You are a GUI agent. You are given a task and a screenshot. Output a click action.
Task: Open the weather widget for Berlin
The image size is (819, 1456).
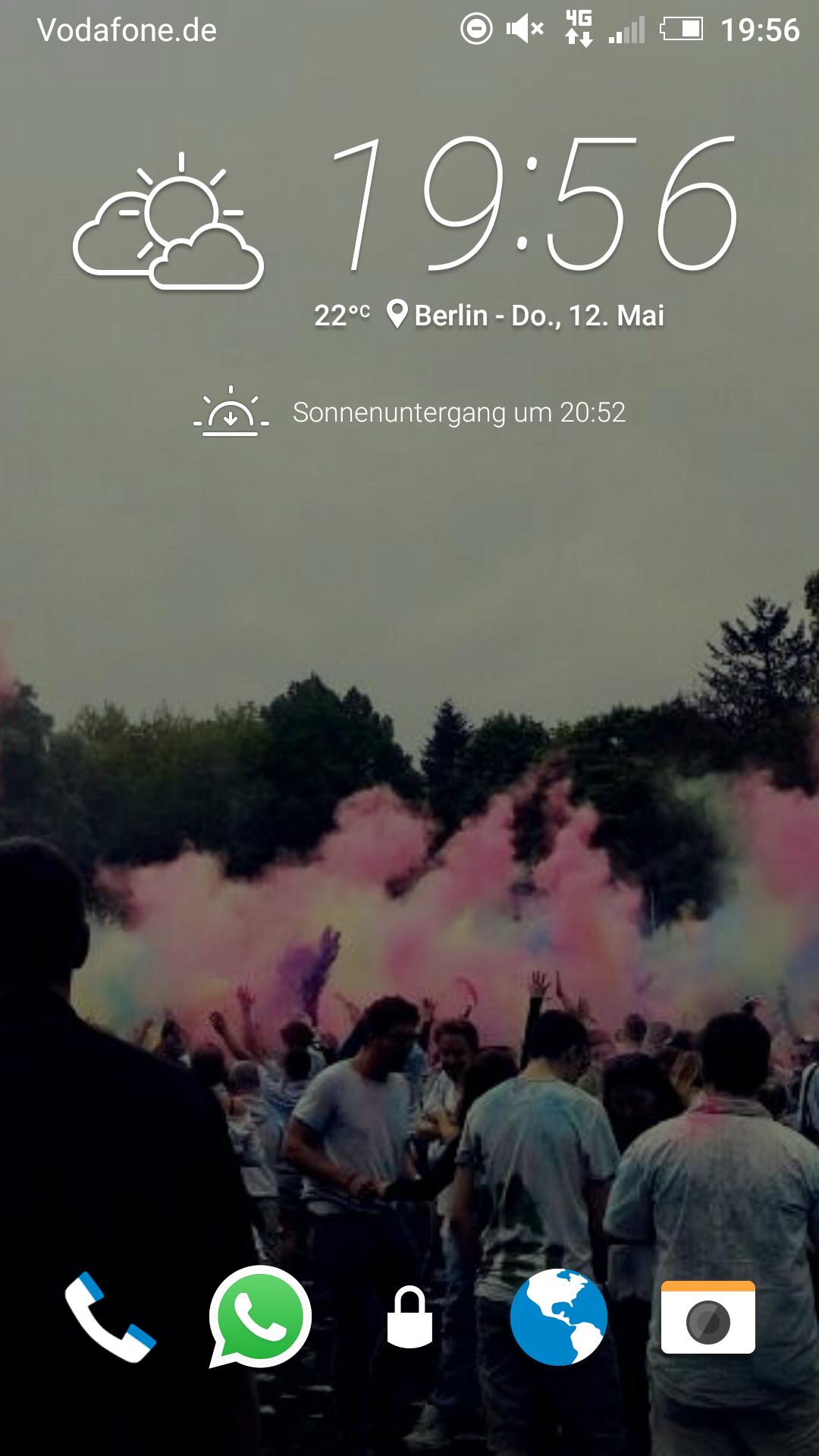click(x=168, y=221)
